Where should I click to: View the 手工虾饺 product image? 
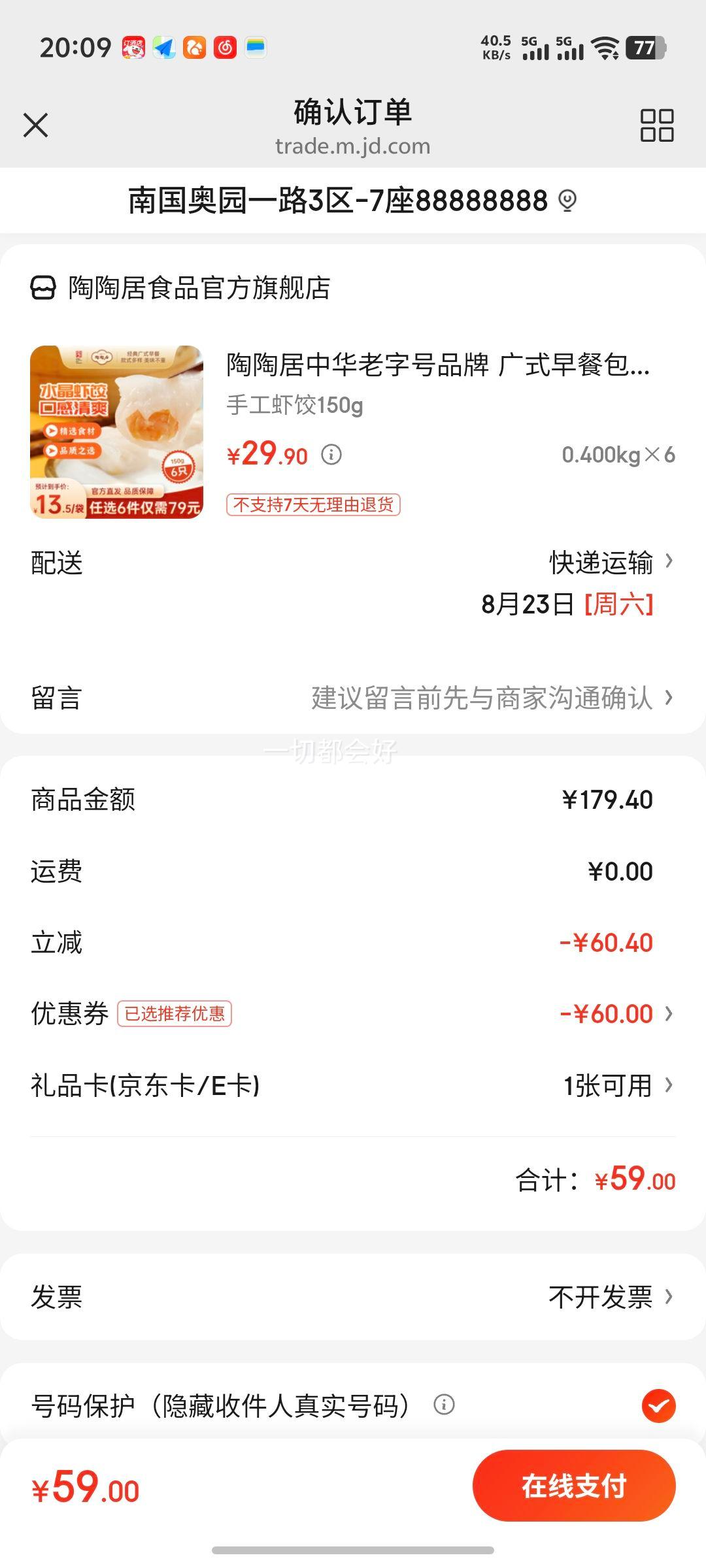coord(117,432)
